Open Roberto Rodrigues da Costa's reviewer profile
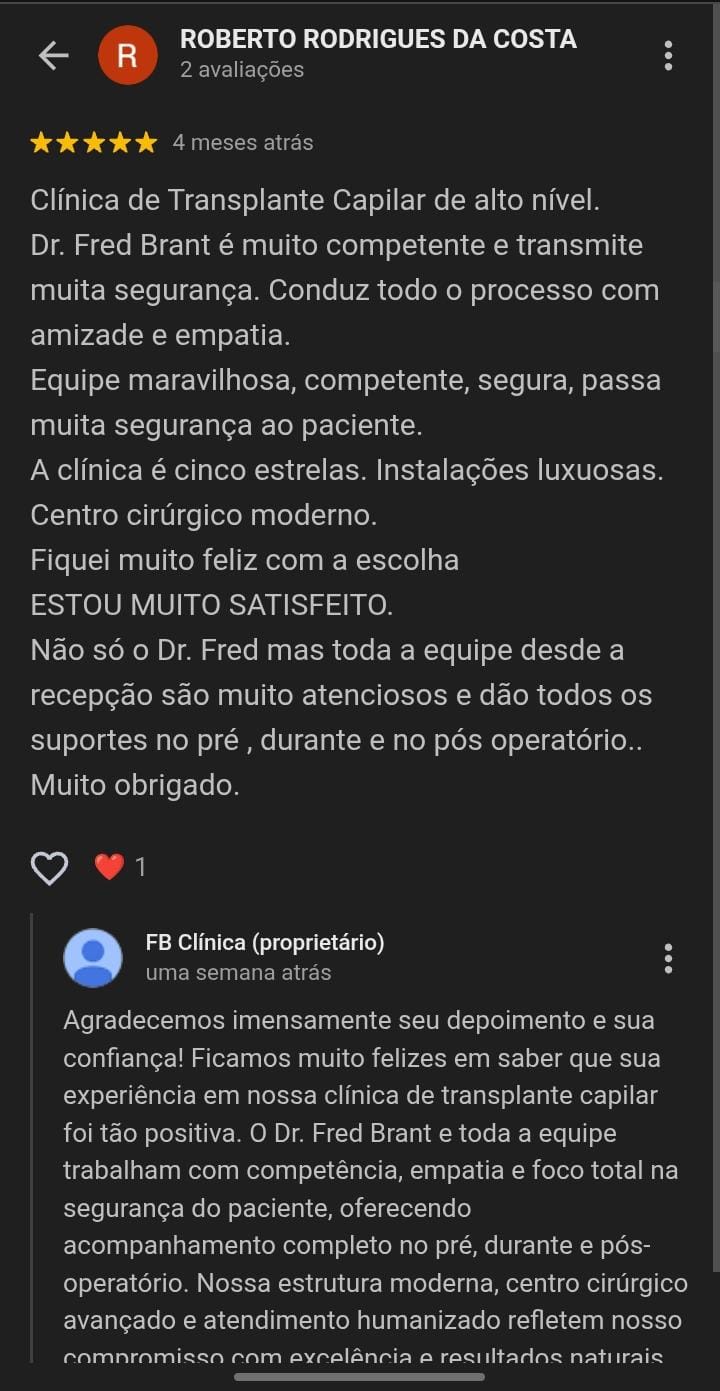Screen dimensions: 720x1391 click(x=378, y=40)
